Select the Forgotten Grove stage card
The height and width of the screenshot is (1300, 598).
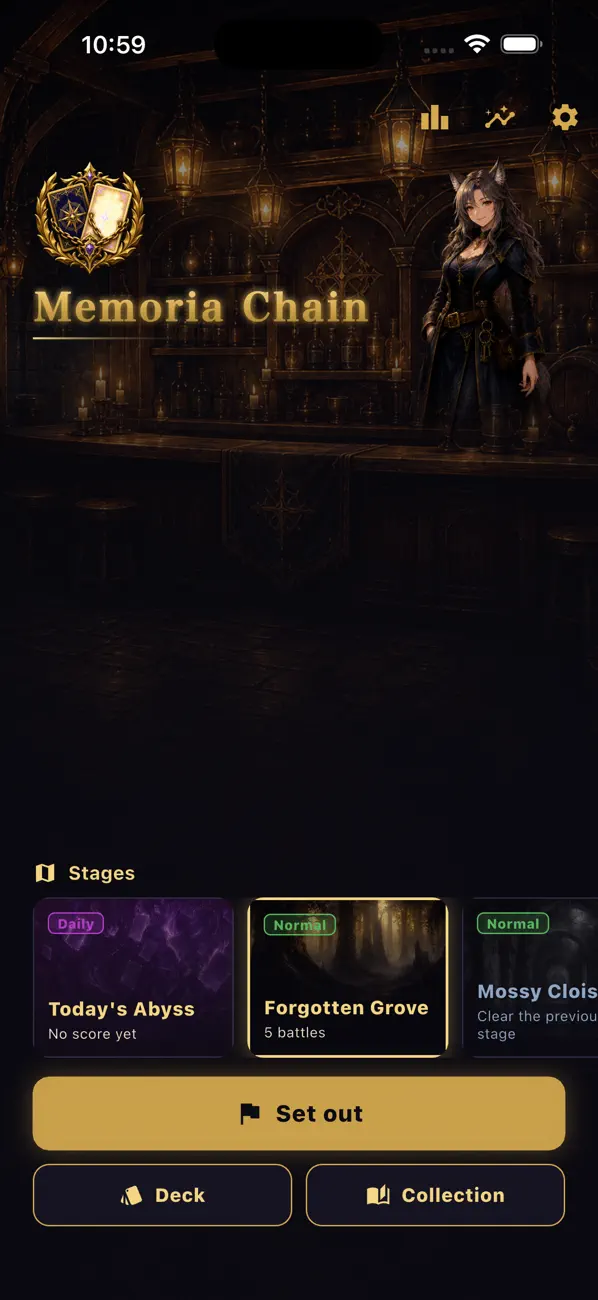[348, 977]
